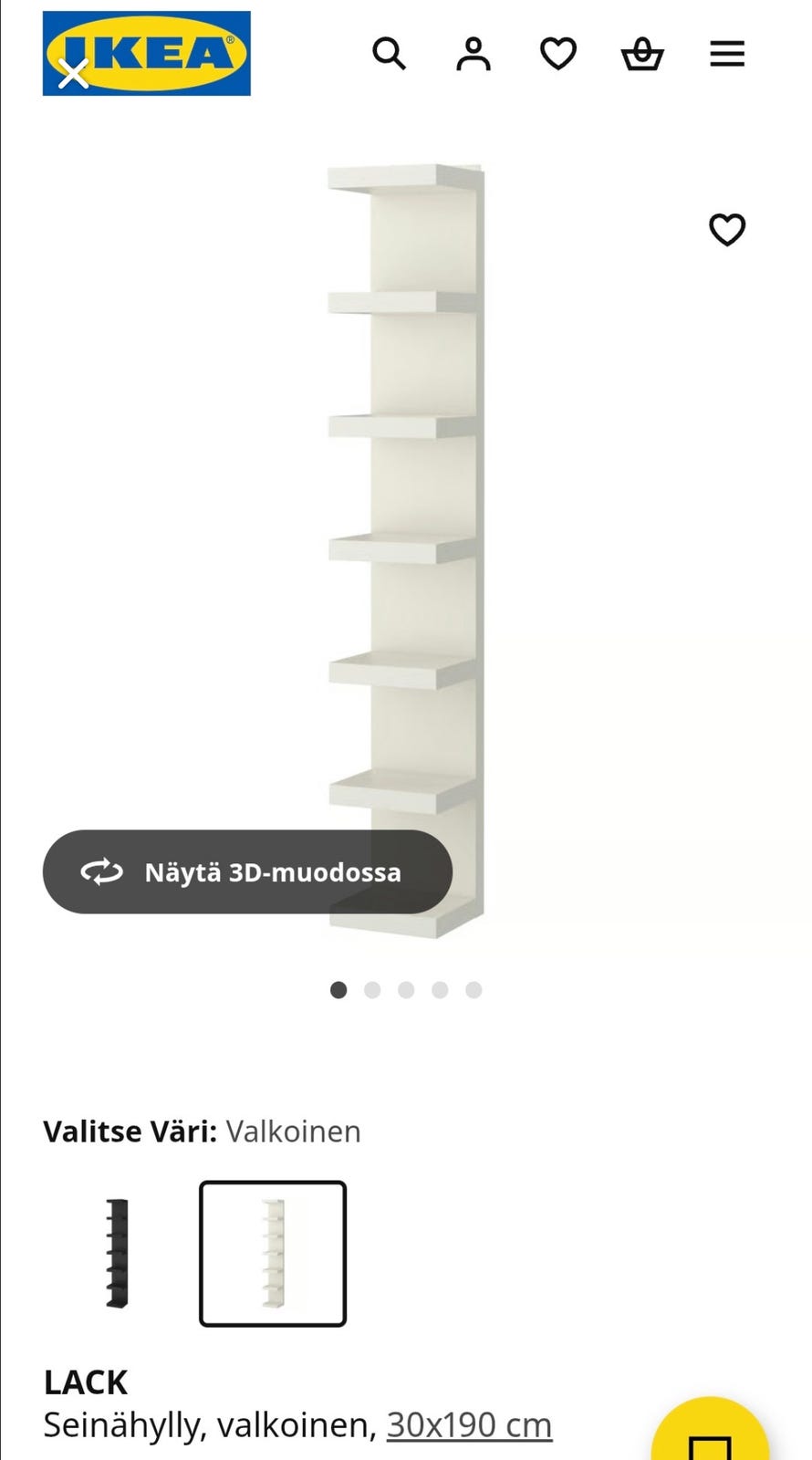The image size is (812, 1460).
Task: View the wishlist in the top bar
Action: pos(557,54)
